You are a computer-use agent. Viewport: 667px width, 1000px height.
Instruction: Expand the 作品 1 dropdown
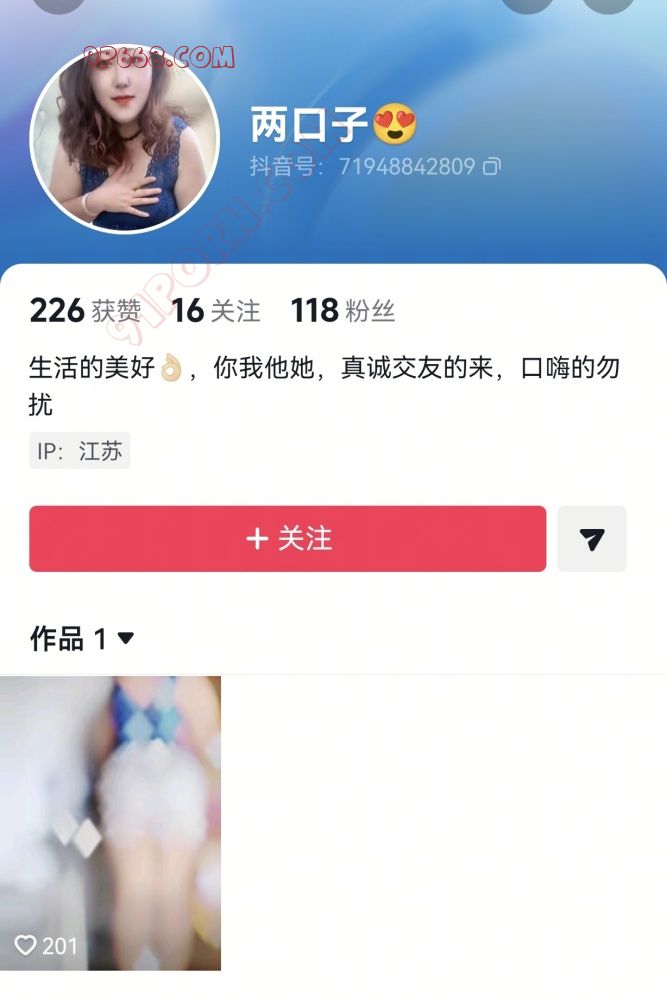click(x=126, y=638)
